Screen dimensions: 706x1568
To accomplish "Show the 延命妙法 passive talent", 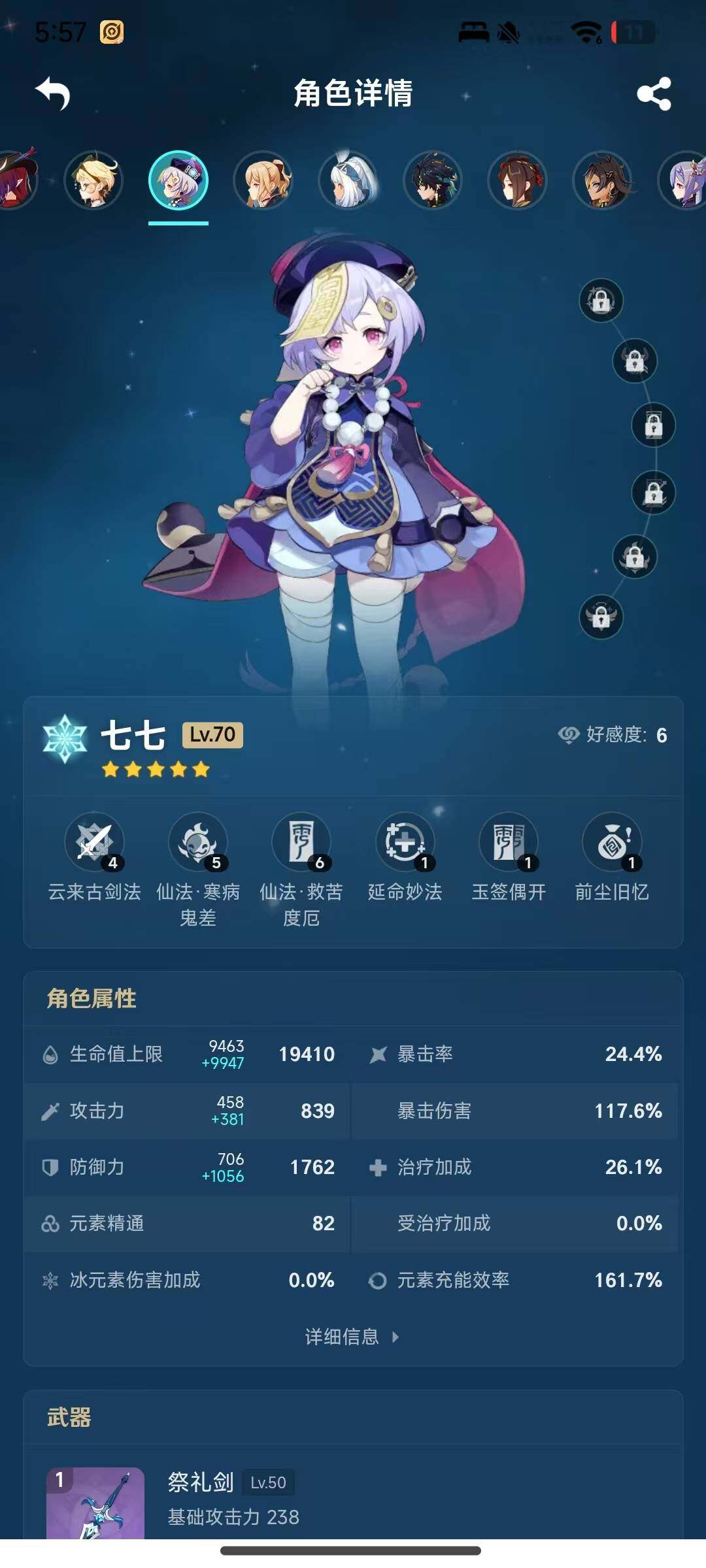I will (405, 843).
